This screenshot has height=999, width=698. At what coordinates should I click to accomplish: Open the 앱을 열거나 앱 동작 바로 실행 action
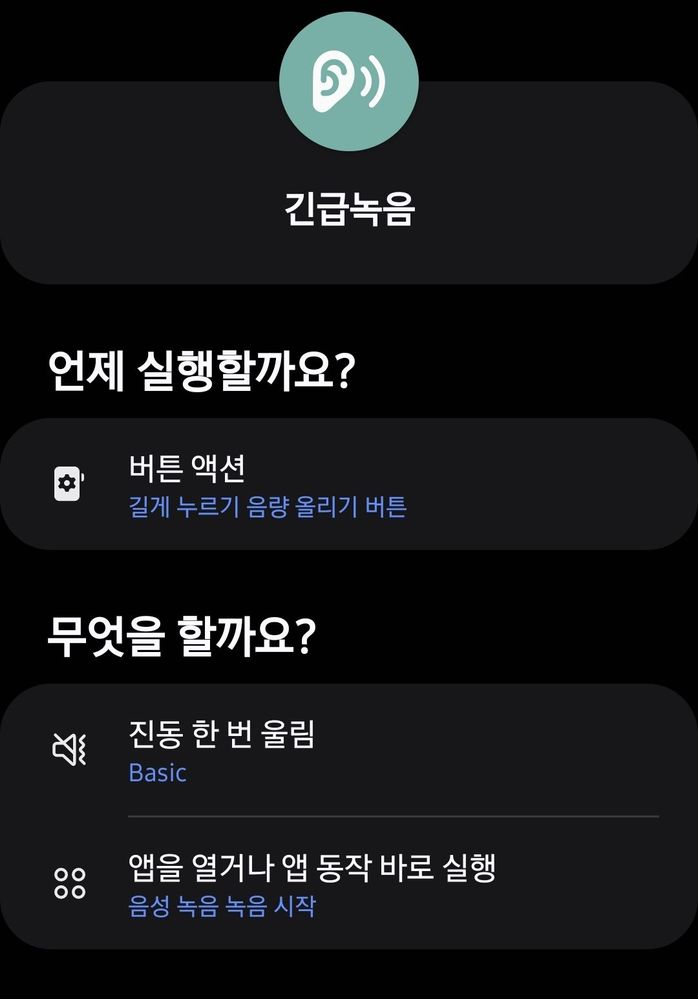tap(348, 885)
